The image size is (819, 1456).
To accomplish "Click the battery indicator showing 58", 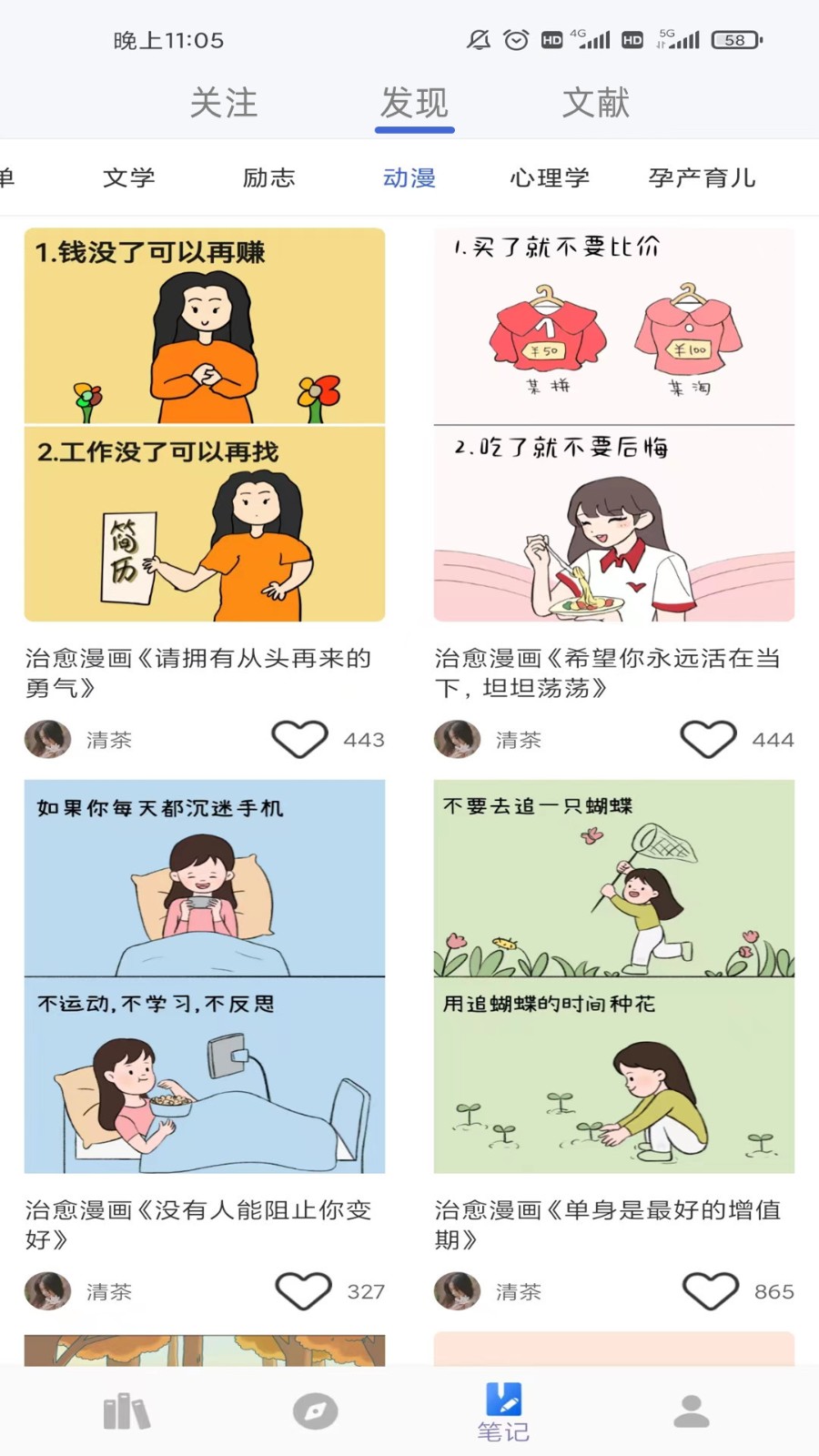I will [x=735, y=40].
